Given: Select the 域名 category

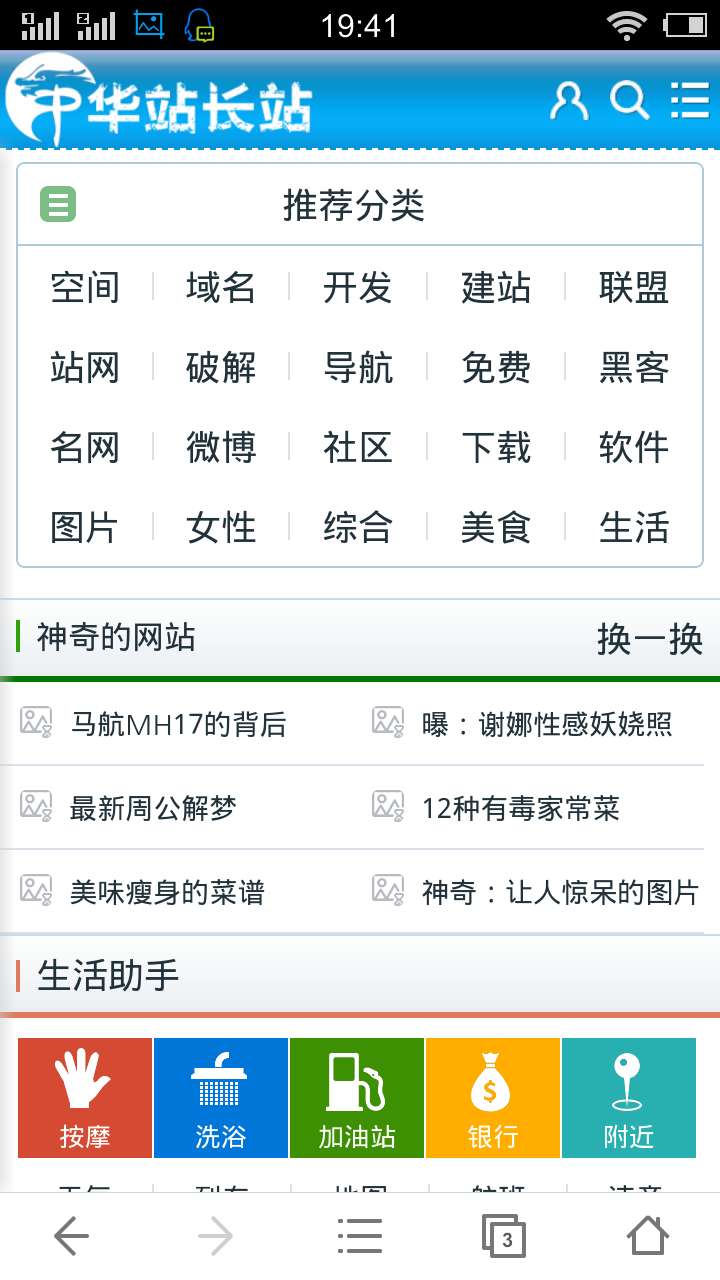Looking at the screenshot, I should pos(221,288).
